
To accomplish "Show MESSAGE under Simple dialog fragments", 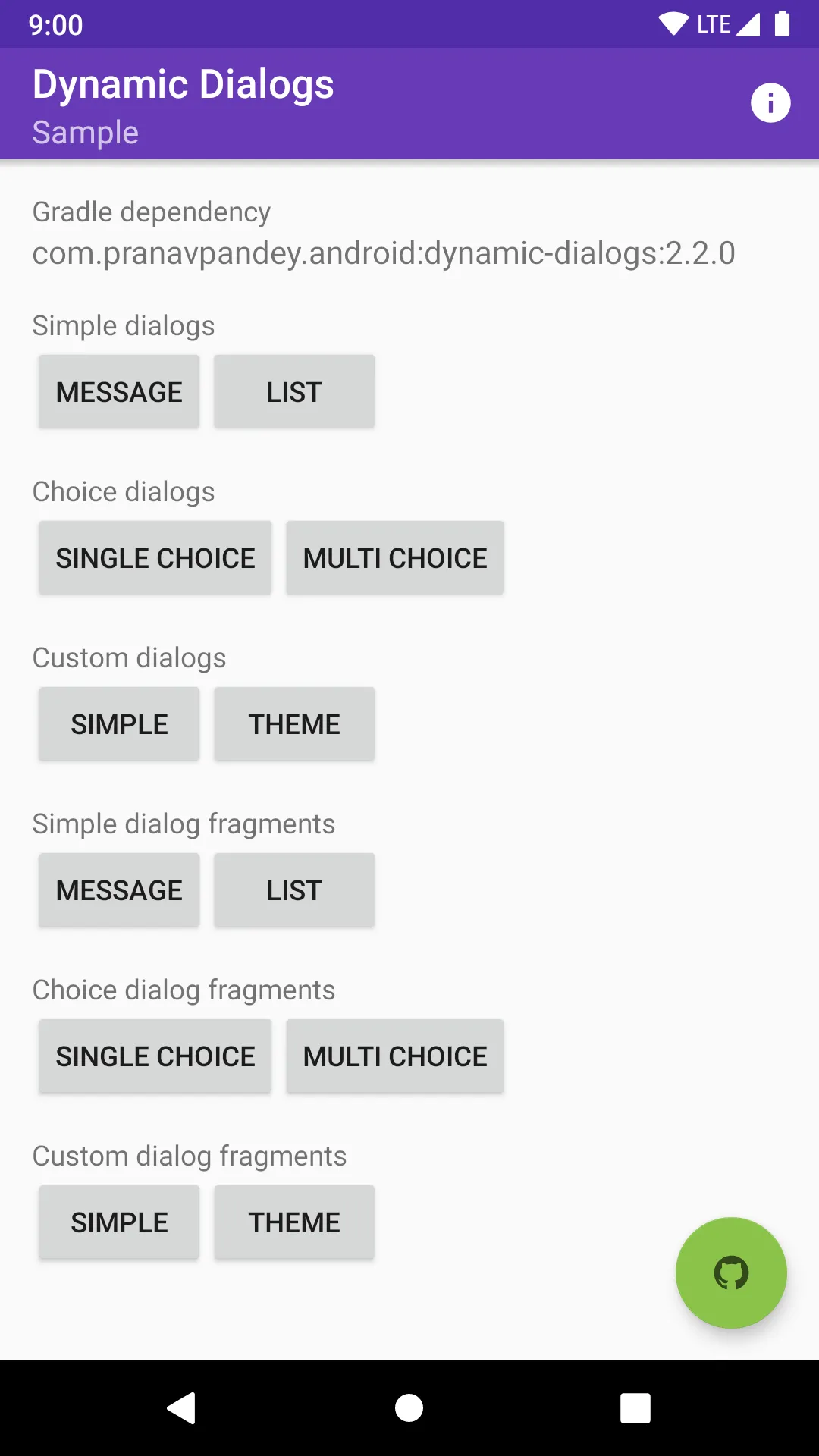I will point(119,890).
